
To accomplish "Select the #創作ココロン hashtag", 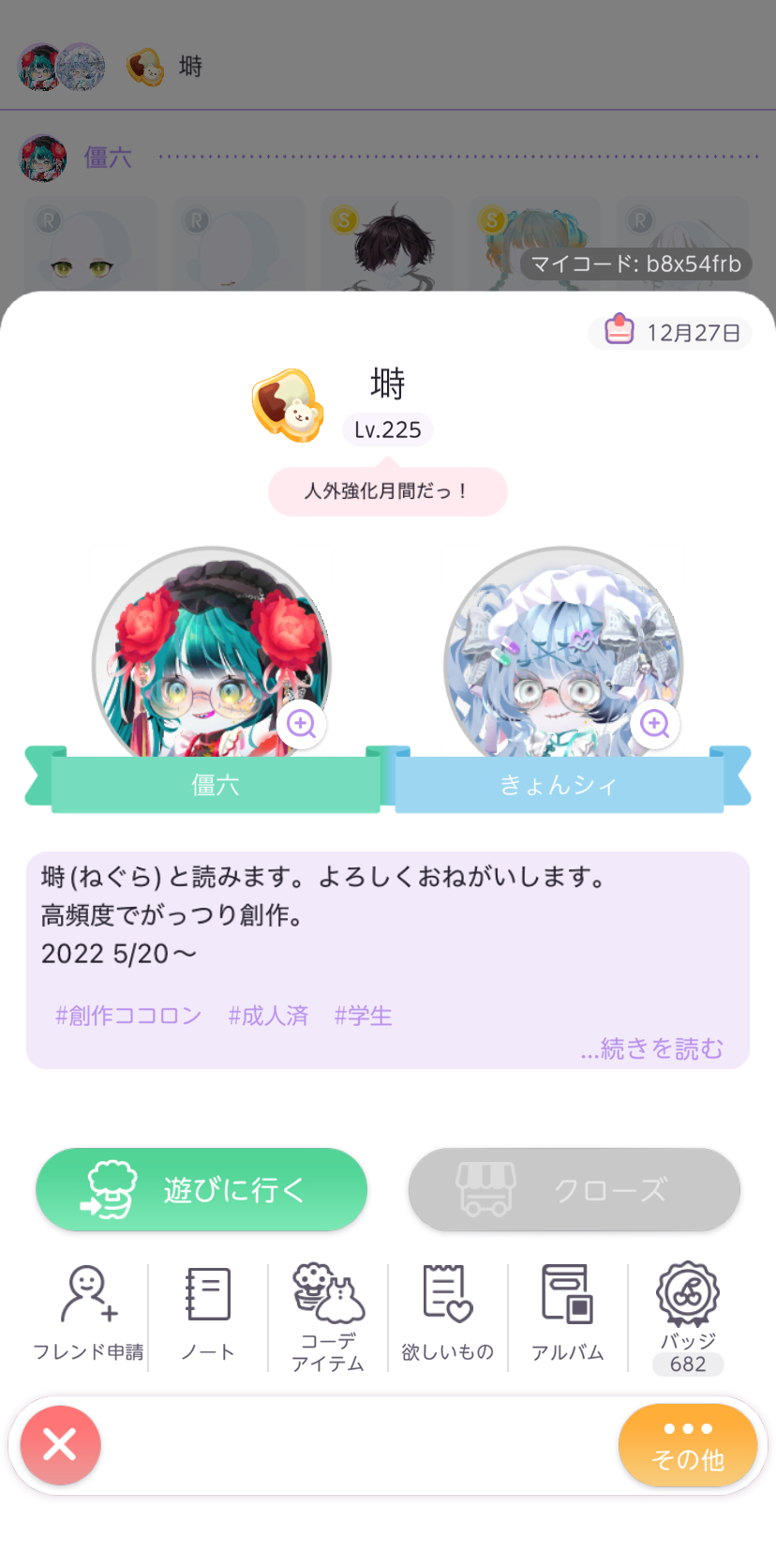I will pos(128,1016).
